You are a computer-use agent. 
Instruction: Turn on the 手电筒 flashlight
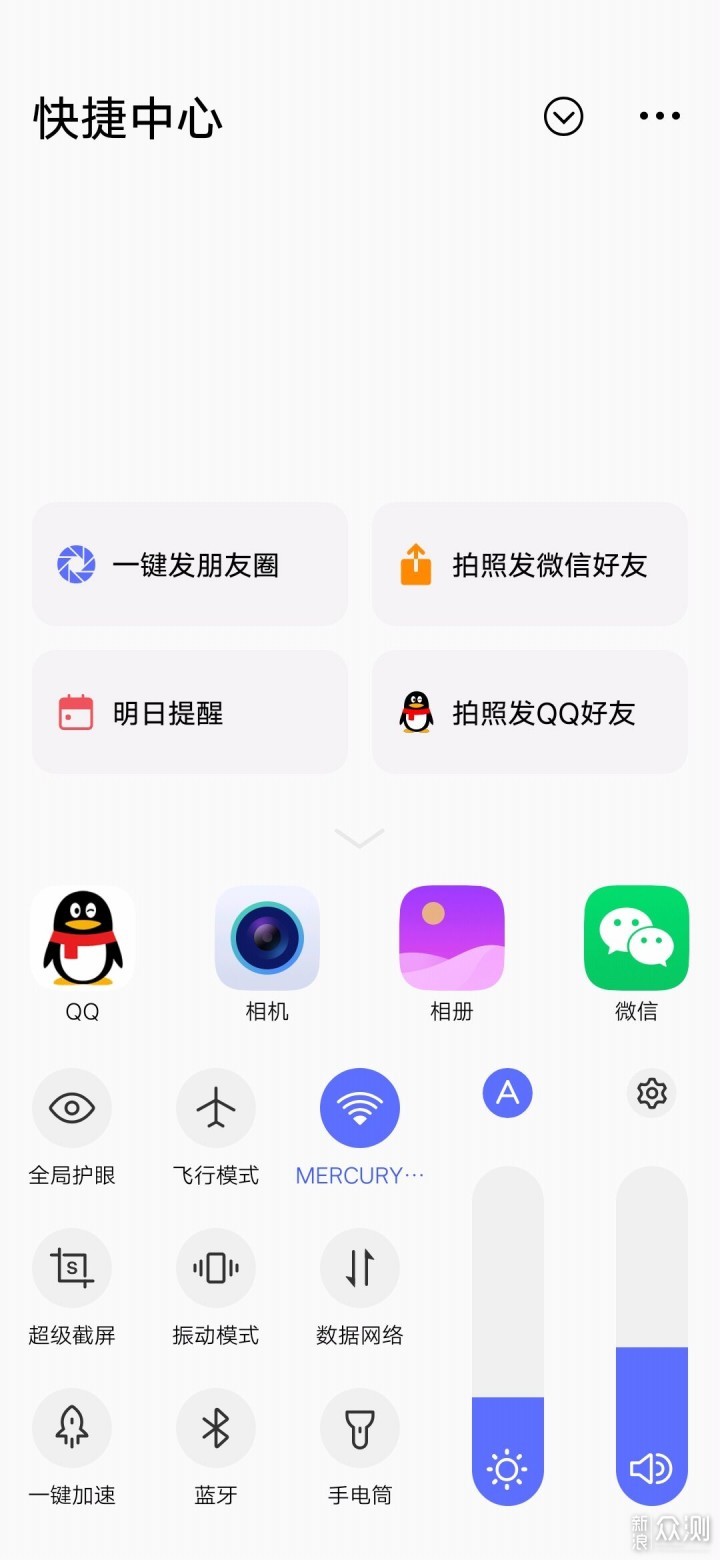(360, 1428)
